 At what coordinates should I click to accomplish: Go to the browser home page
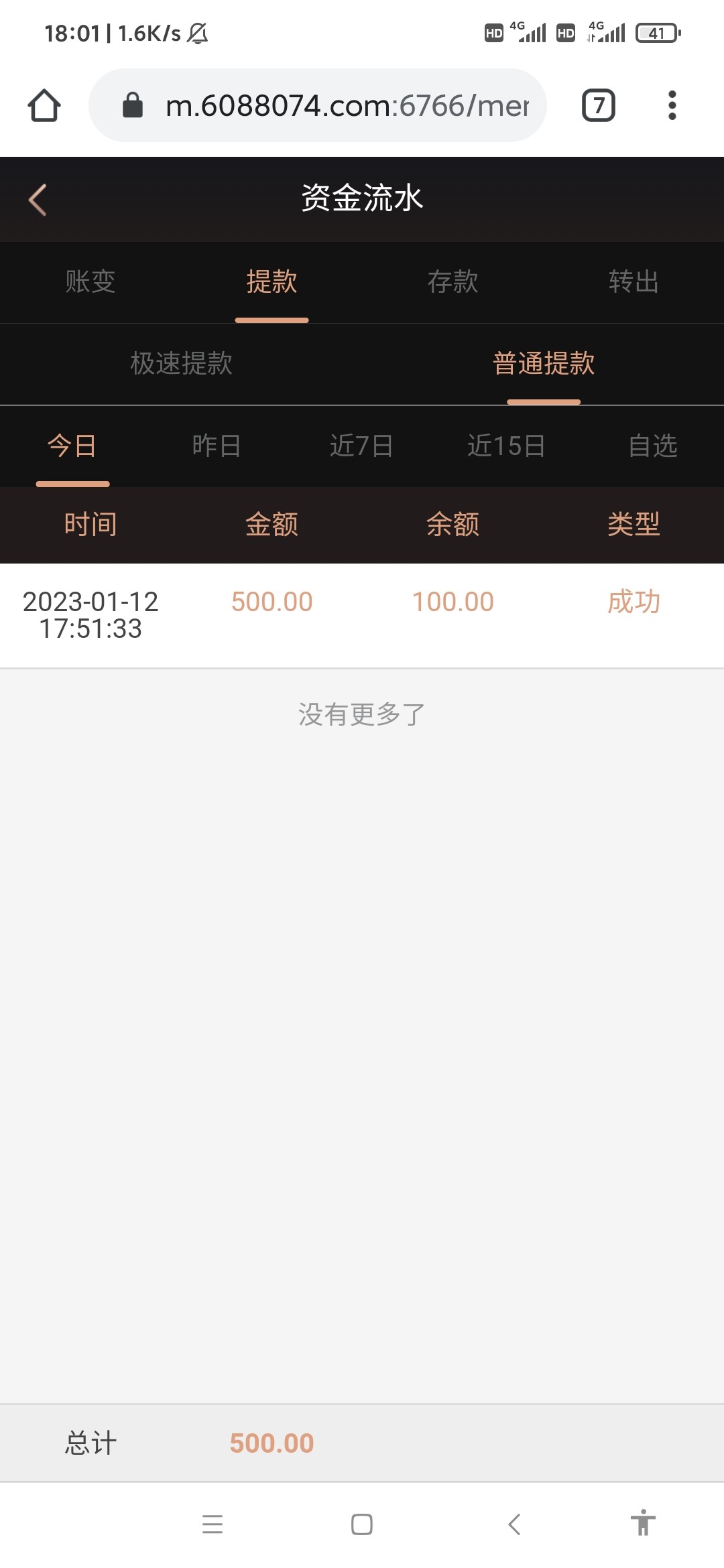point(44,105)
